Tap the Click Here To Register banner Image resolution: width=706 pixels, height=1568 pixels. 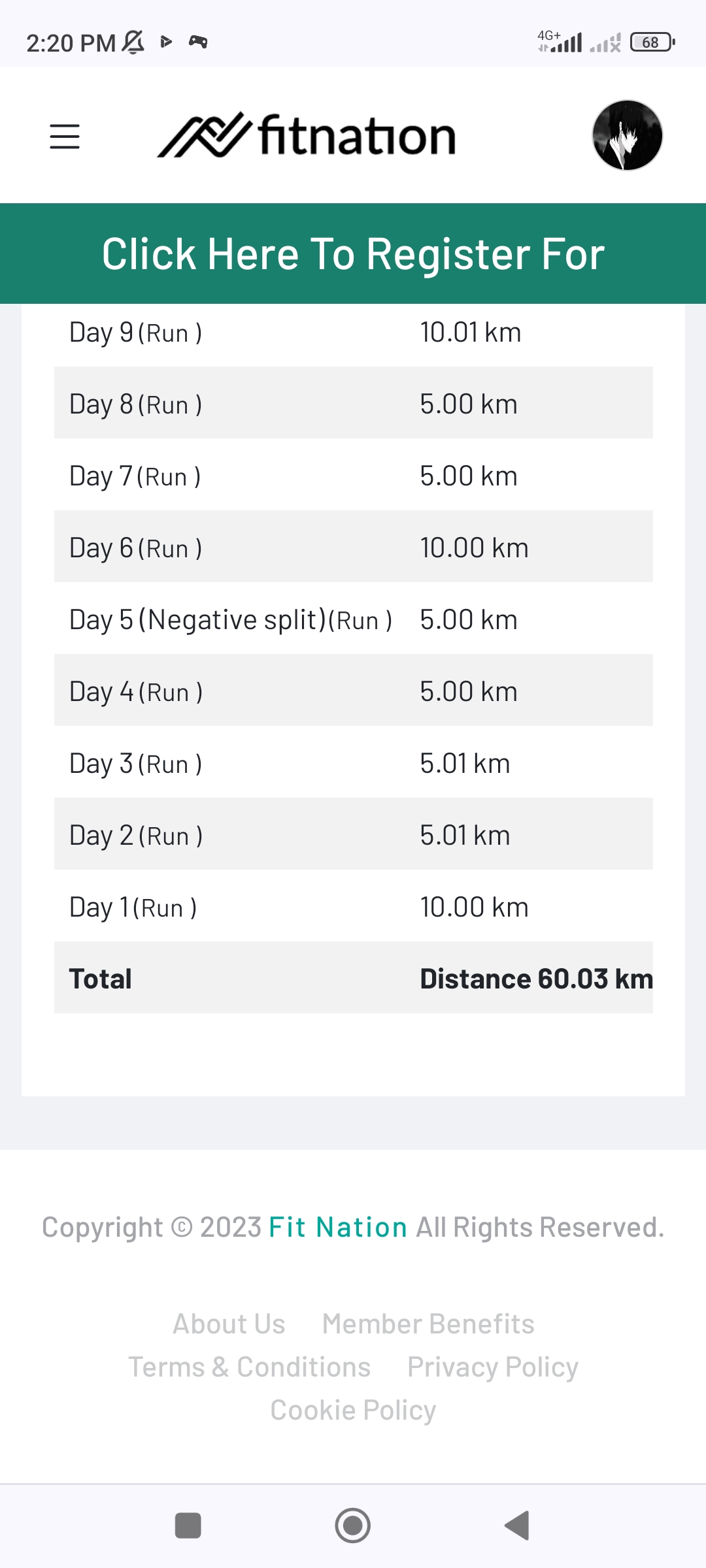point(353,253)
